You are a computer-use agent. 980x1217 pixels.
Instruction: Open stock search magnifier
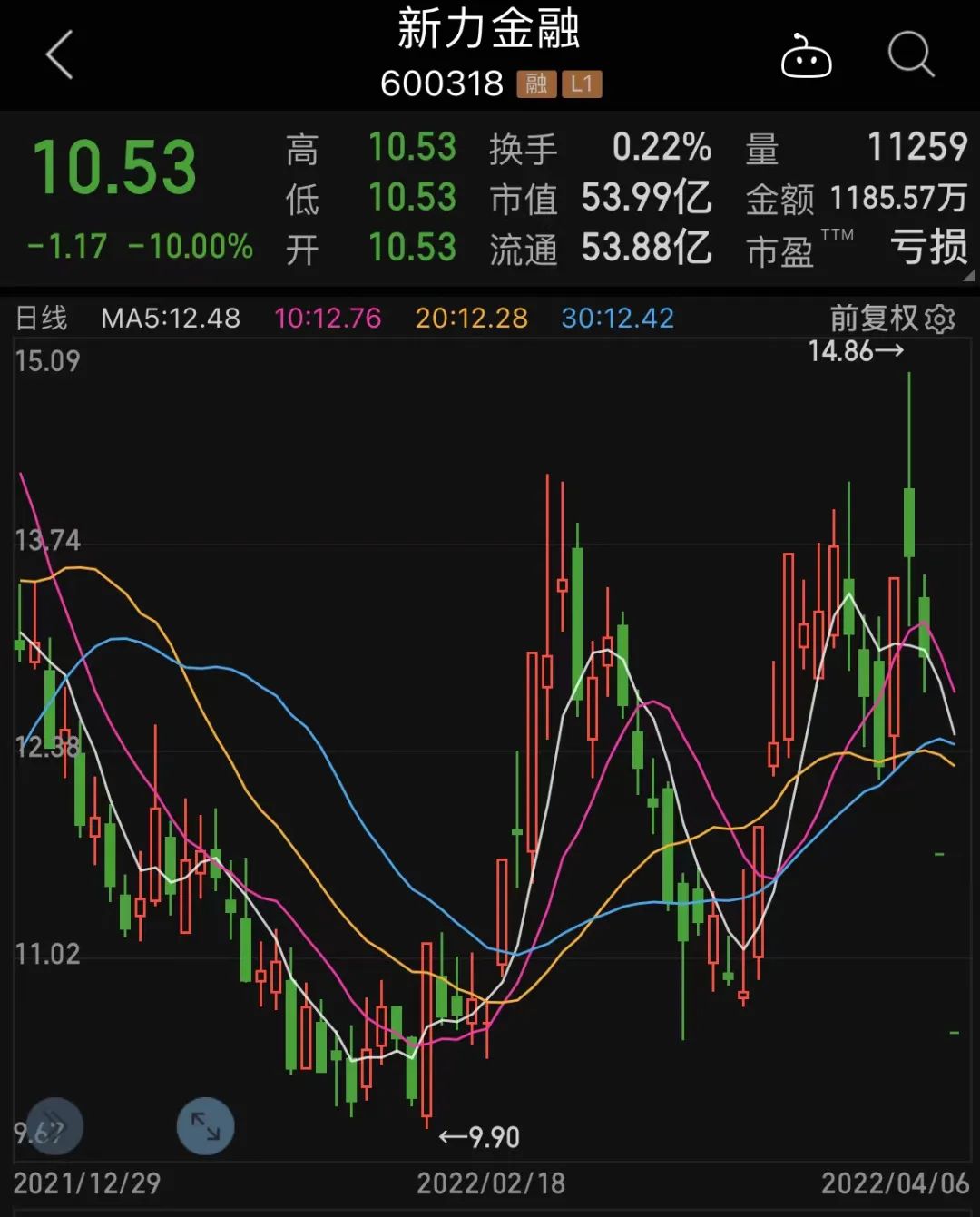click(910, 55)
